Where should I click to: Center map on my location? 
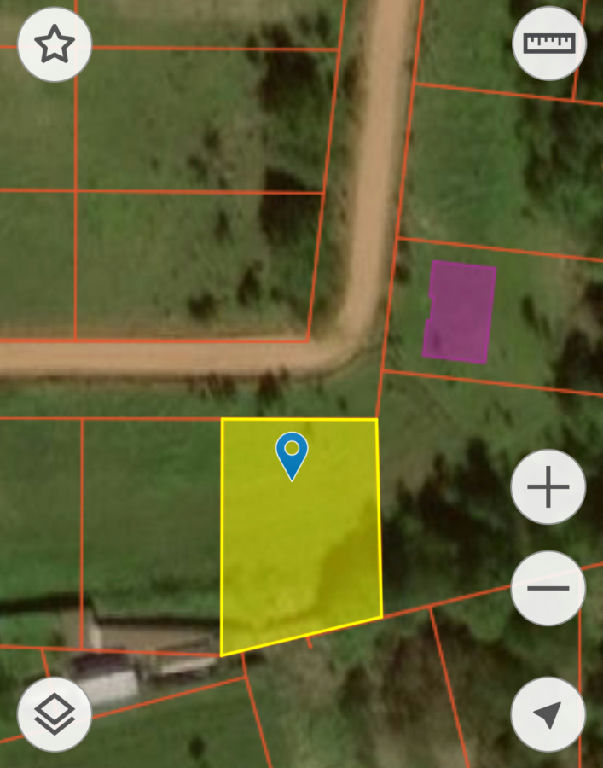point(547,714)
